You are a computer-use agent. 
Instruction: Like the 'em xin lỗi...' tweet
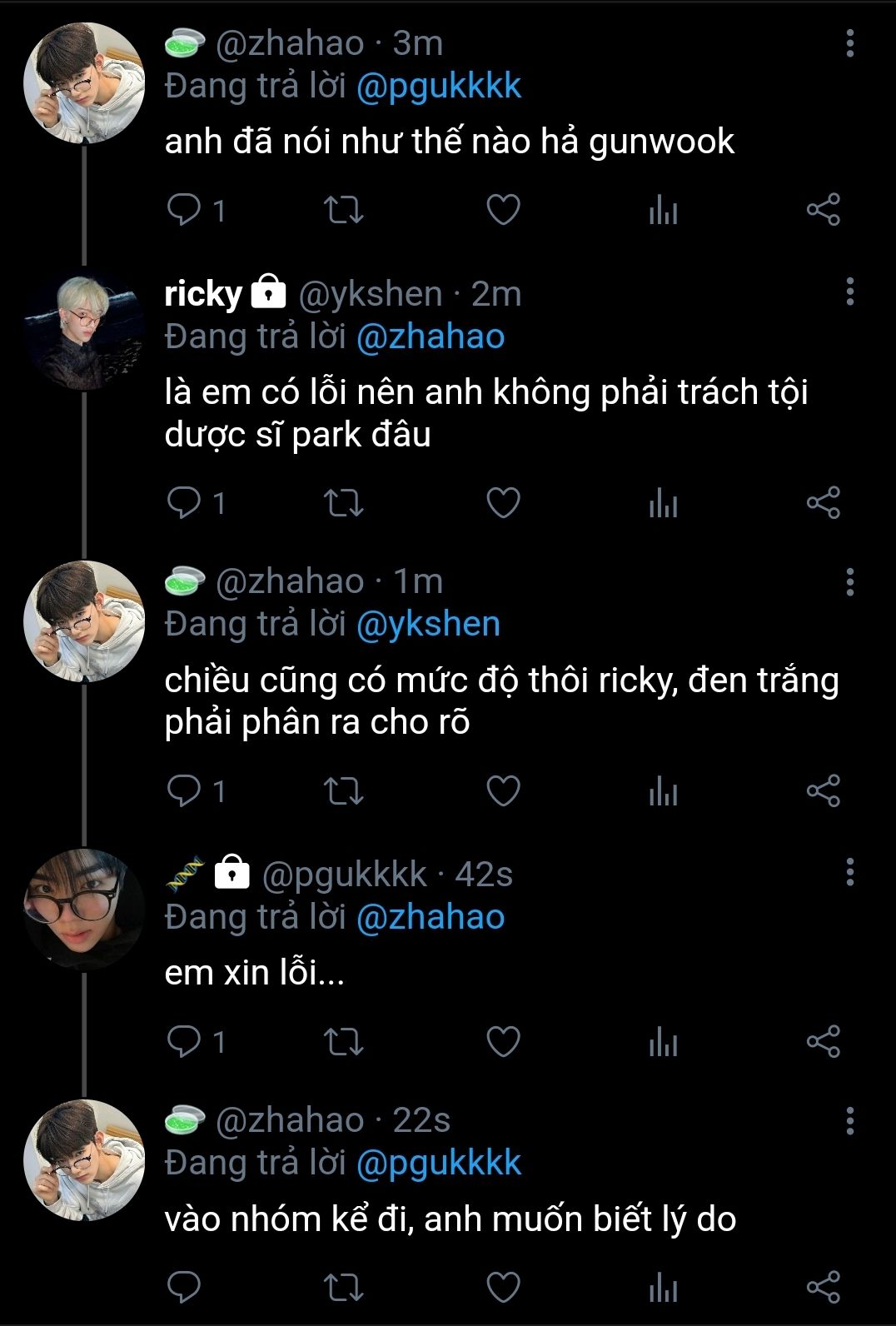(x=503, y=1041)
